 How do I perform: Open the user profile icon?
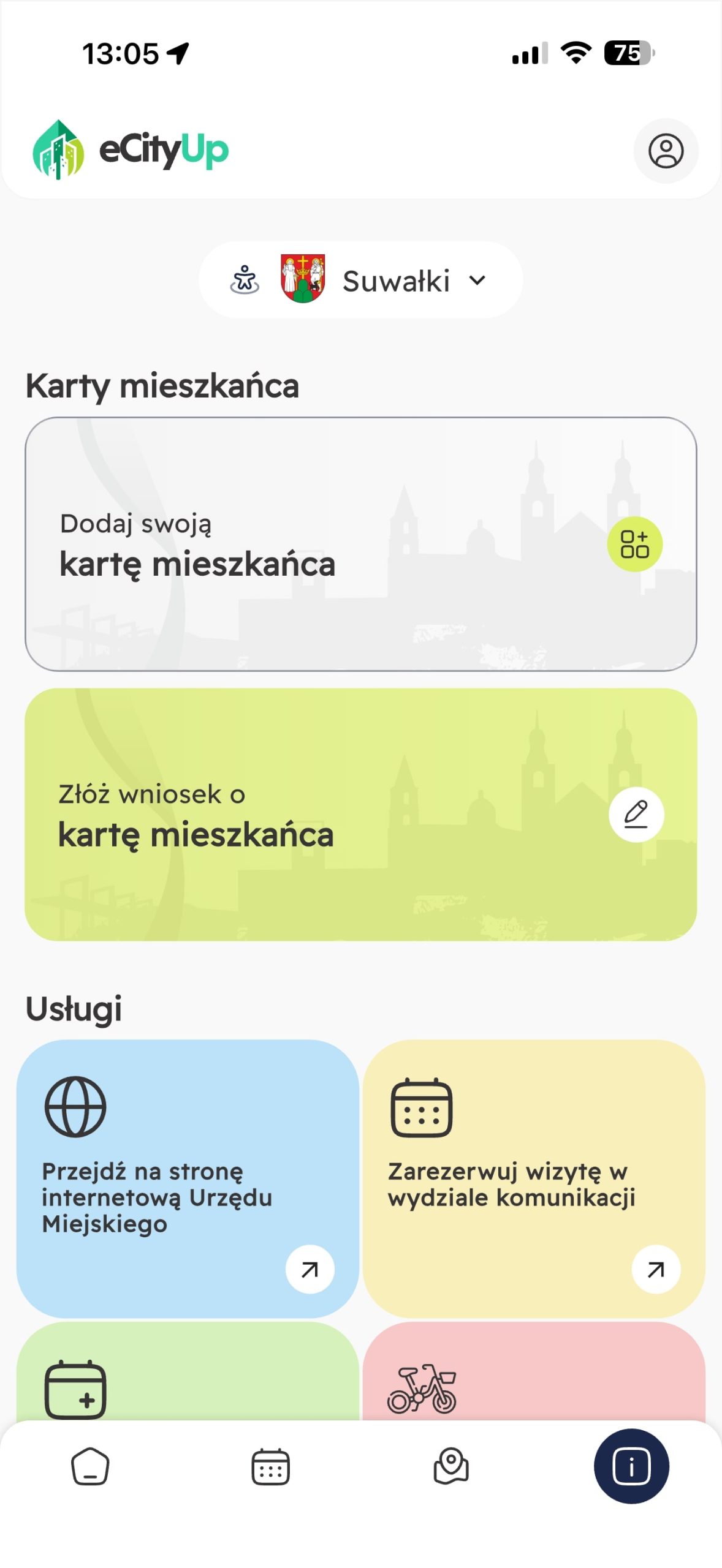click(x=666, y=151)
